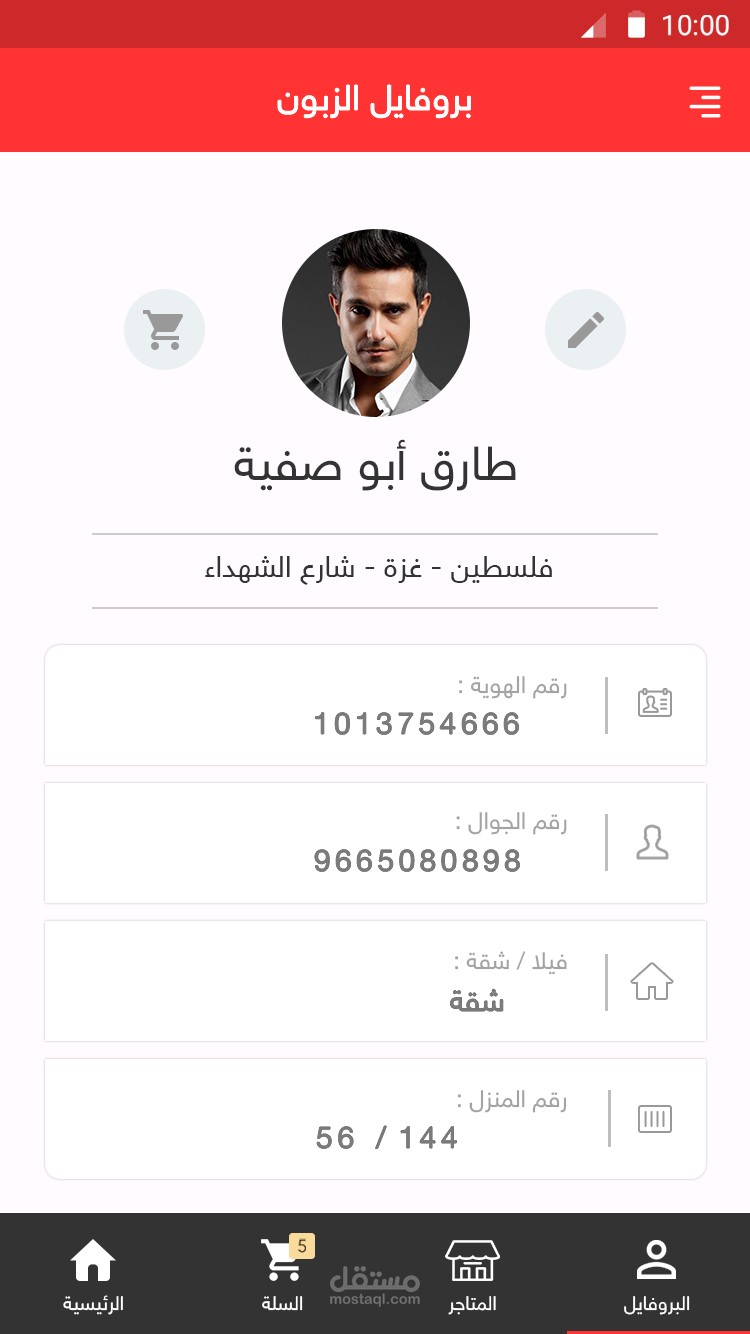Select the البروفايل tab
The image size is (750, 1334).
click(x=656, y=1274)
